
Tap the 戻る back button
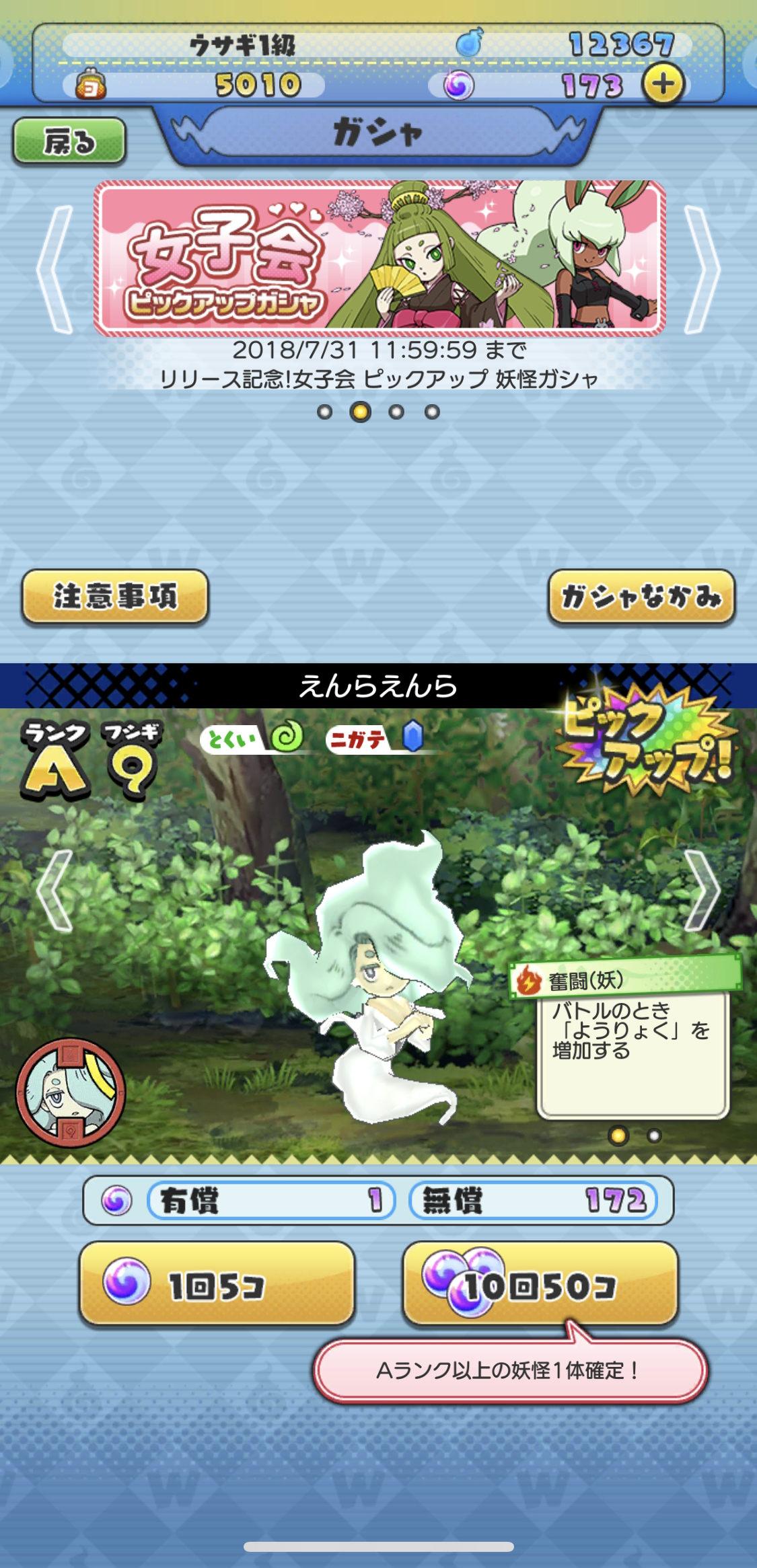click(x=69, y=141)
